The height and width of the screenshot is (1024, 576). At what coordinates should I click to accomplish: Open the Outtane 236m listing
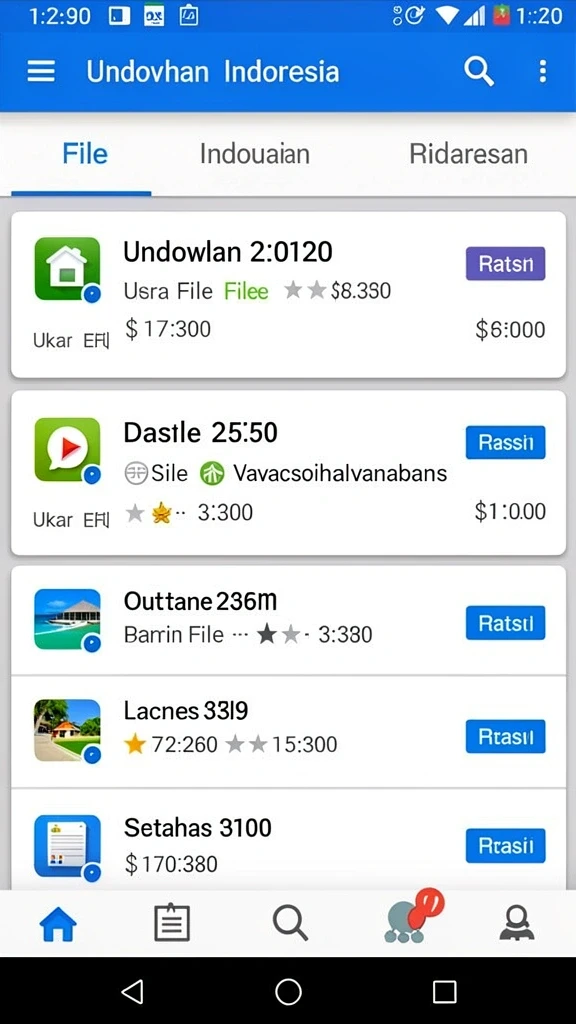coord(289,620)
